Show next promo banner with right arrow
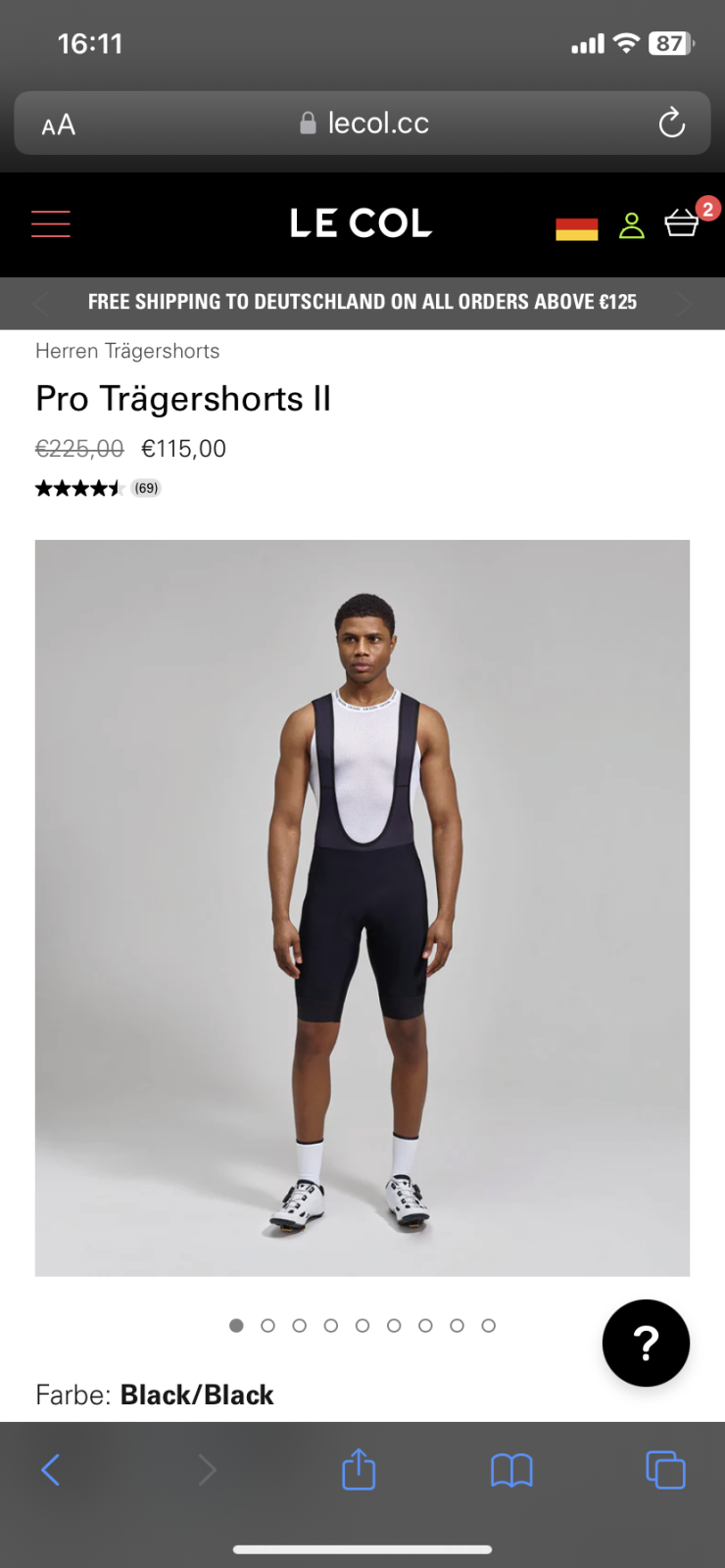This screenshot has height=1568, width=725. coord(684,304)
